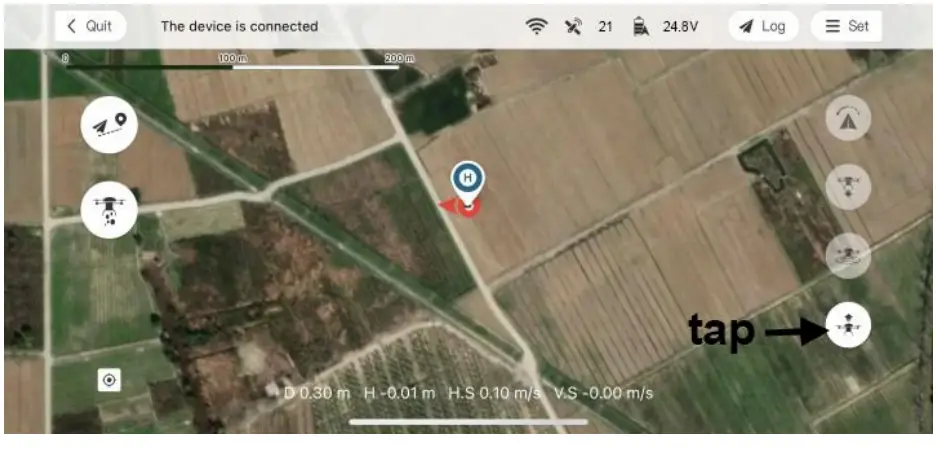Screen dimensions: 937x450
Task: Tap the map orientation arrow icon
Action: [x=848, y=119]
